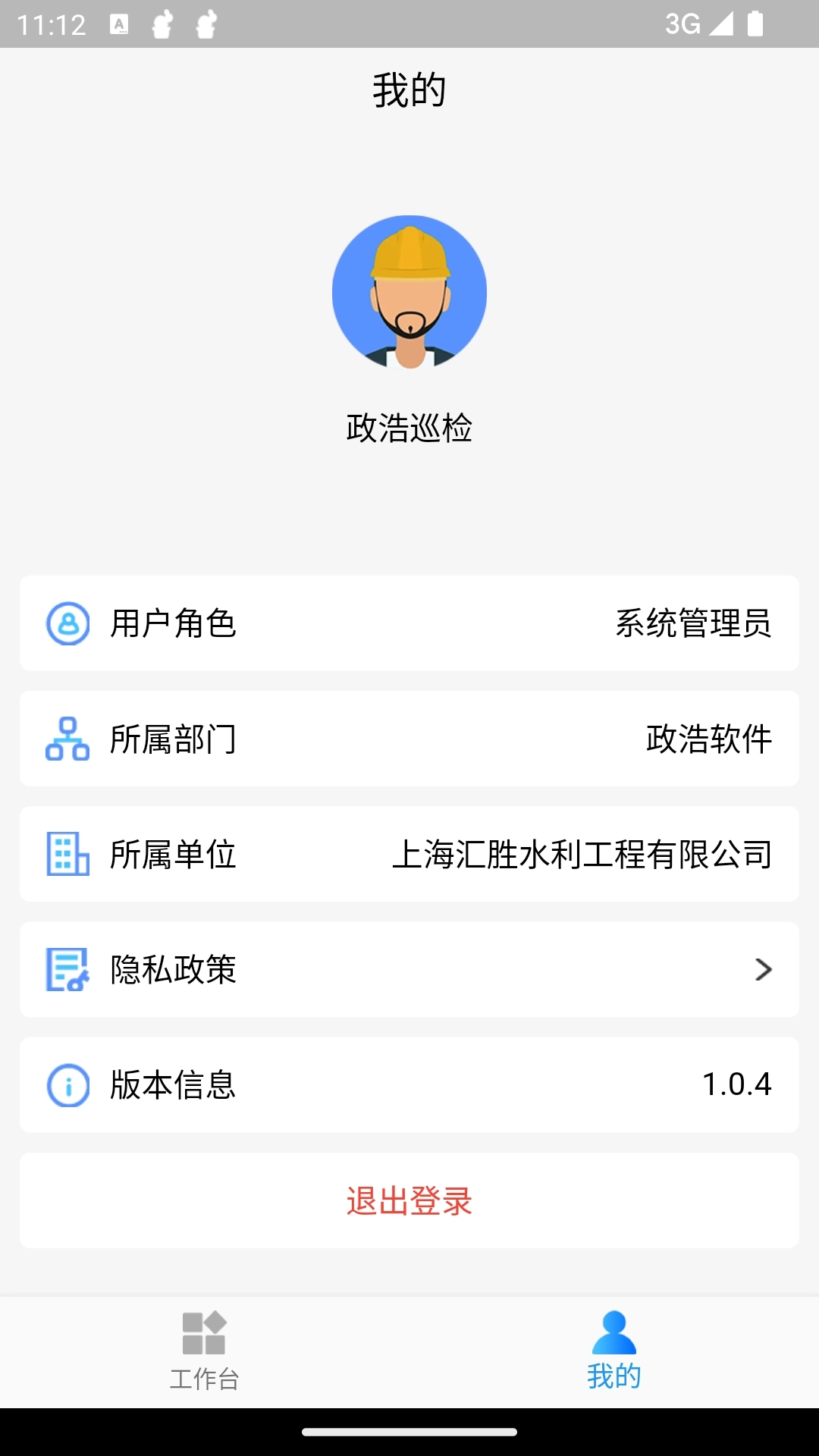The image size is (819, 1456).
Task: Click the 所属部门 department tree icon
Action: [67, 739]
